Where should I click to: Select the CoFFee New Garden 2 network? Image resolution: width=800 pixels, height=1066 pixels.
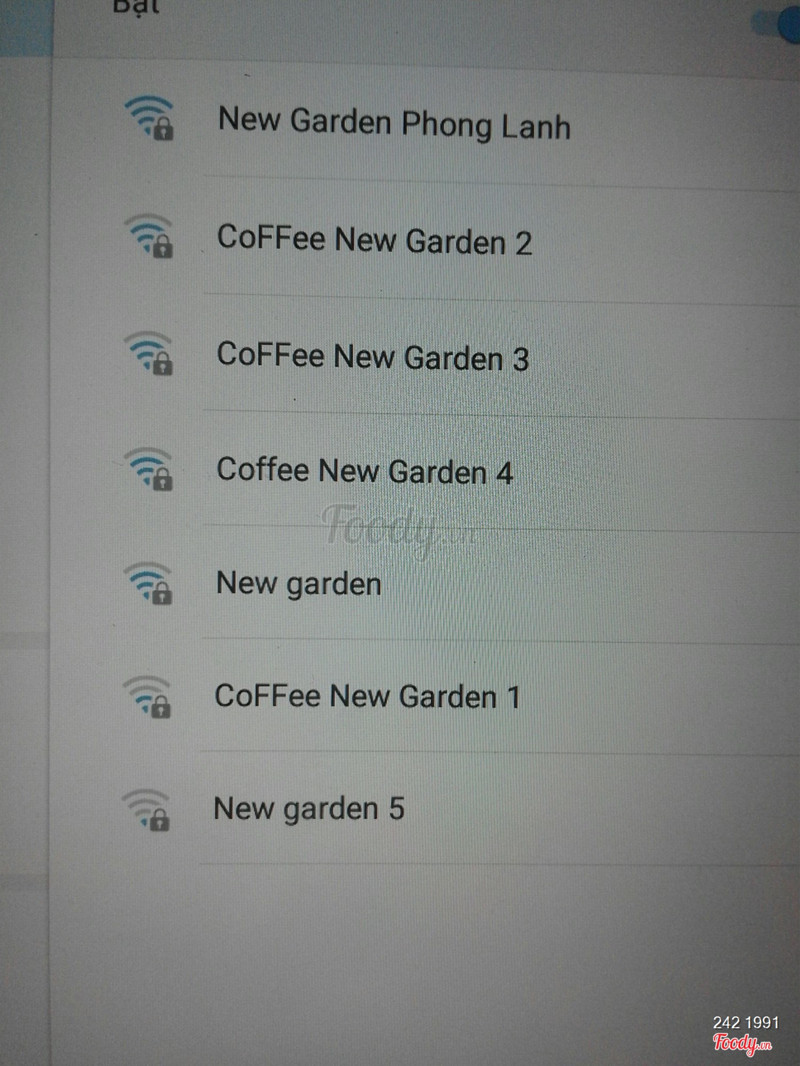click(374, 241)
